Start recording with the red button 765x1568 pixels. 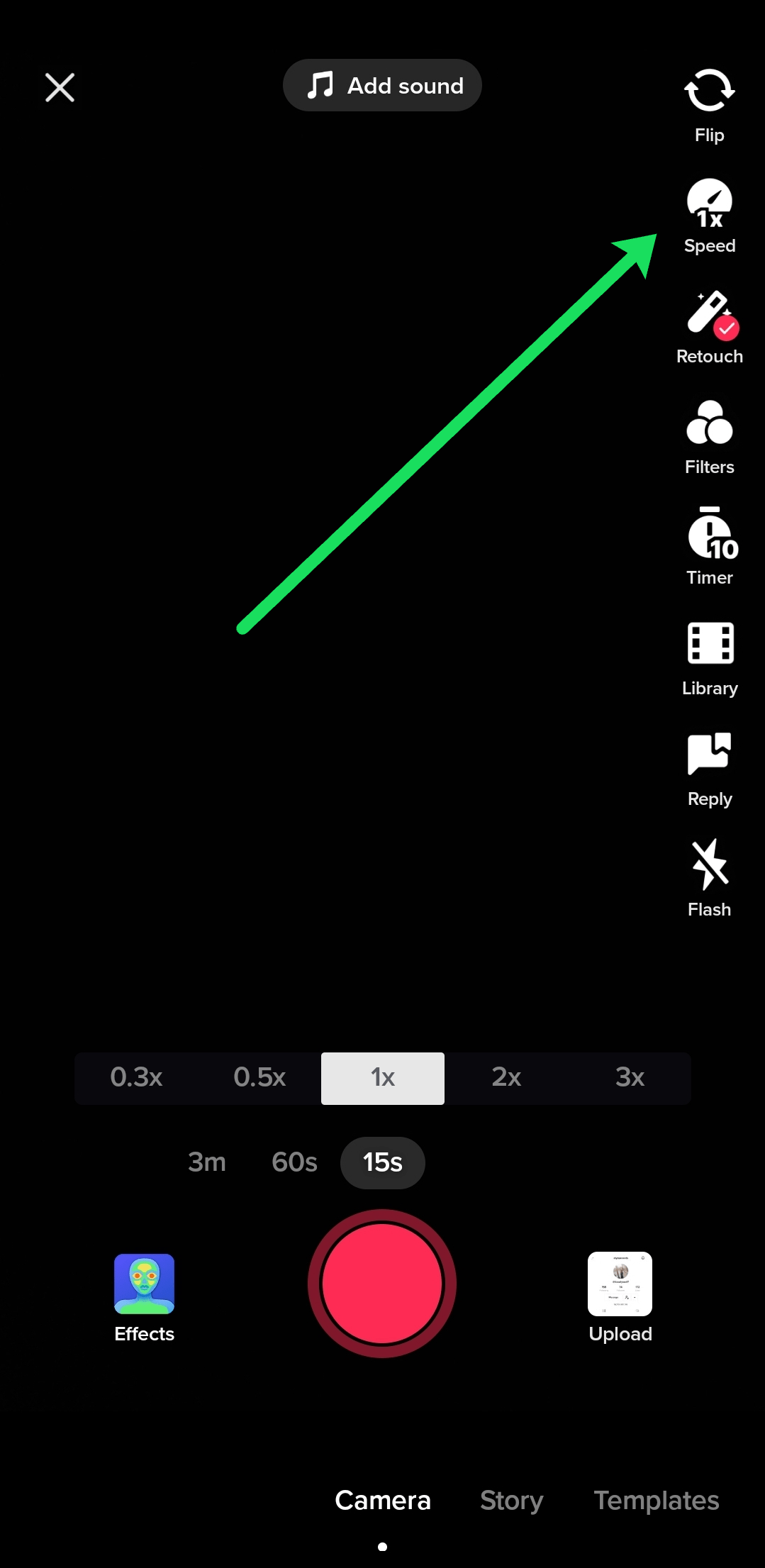(x=382, y=1284)
